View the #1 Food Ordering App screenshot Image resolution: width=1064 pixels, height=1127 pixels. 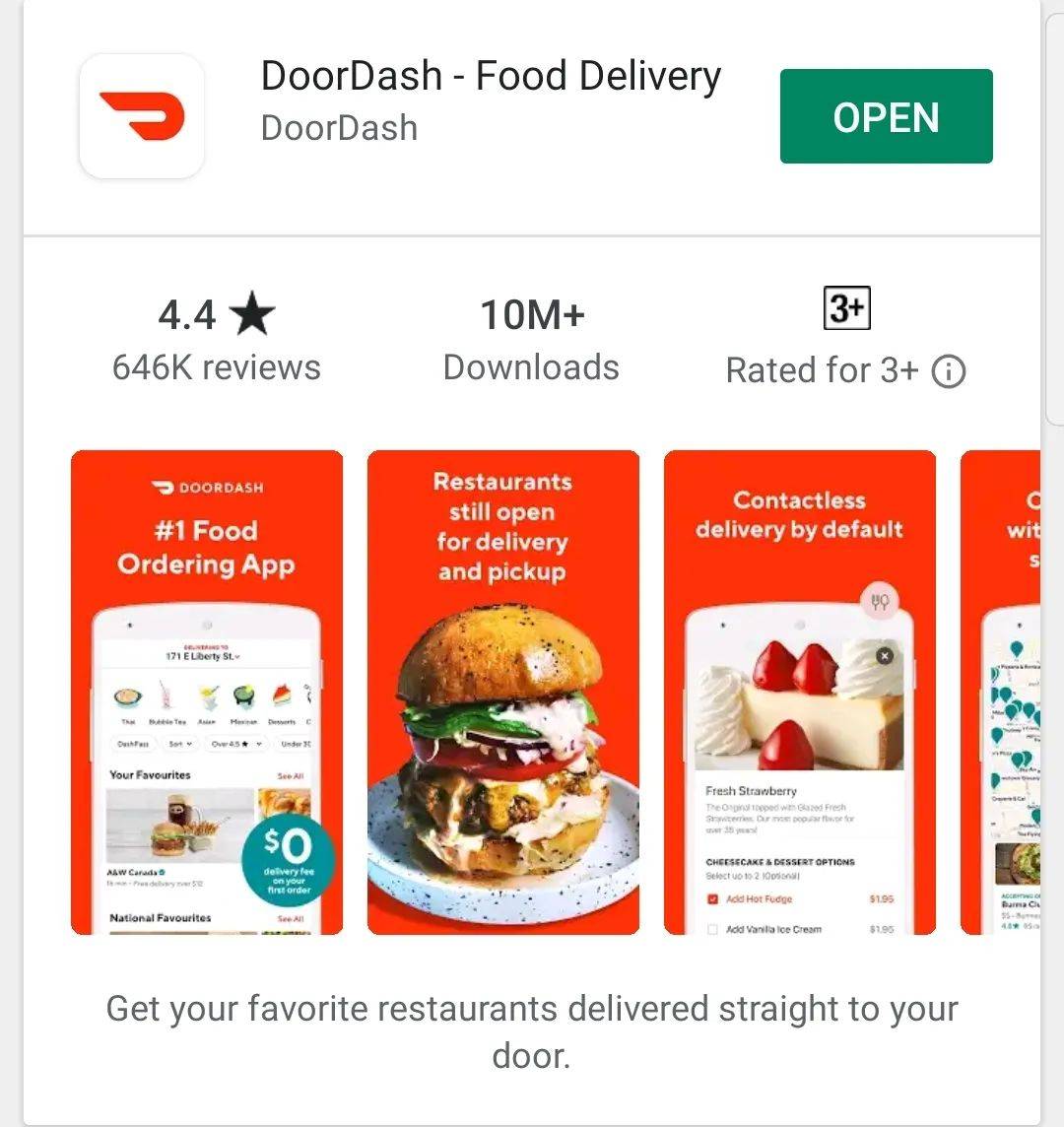pos(207,692)
